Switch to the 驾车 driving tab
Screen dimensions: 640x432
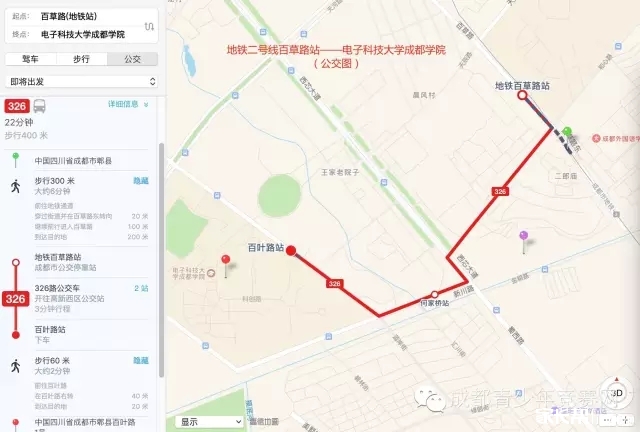tap(30, 59)
